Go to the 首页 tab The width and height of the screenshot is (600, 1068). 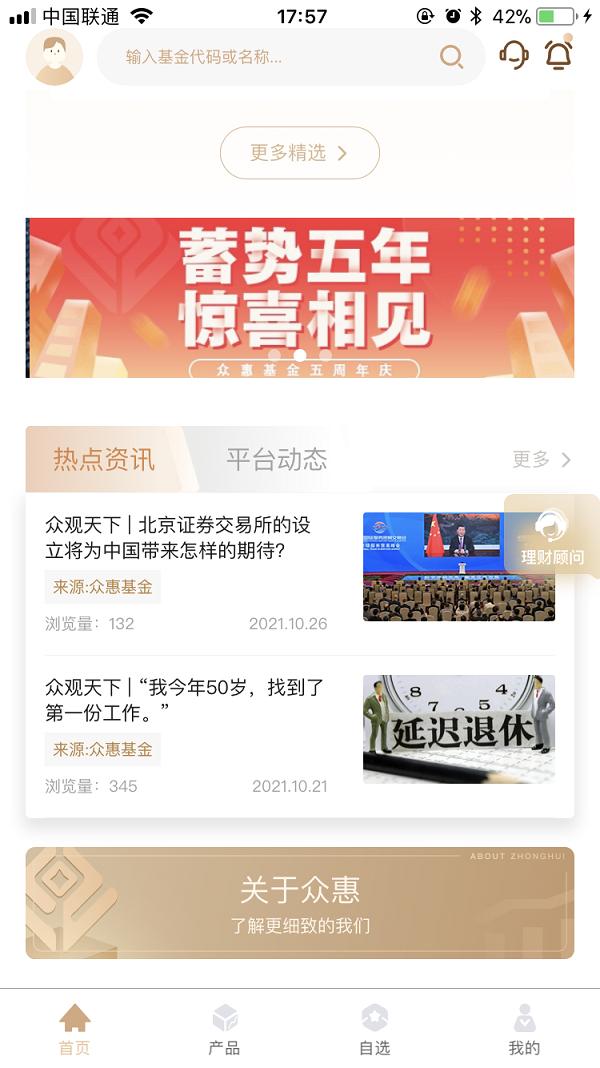74,1030
